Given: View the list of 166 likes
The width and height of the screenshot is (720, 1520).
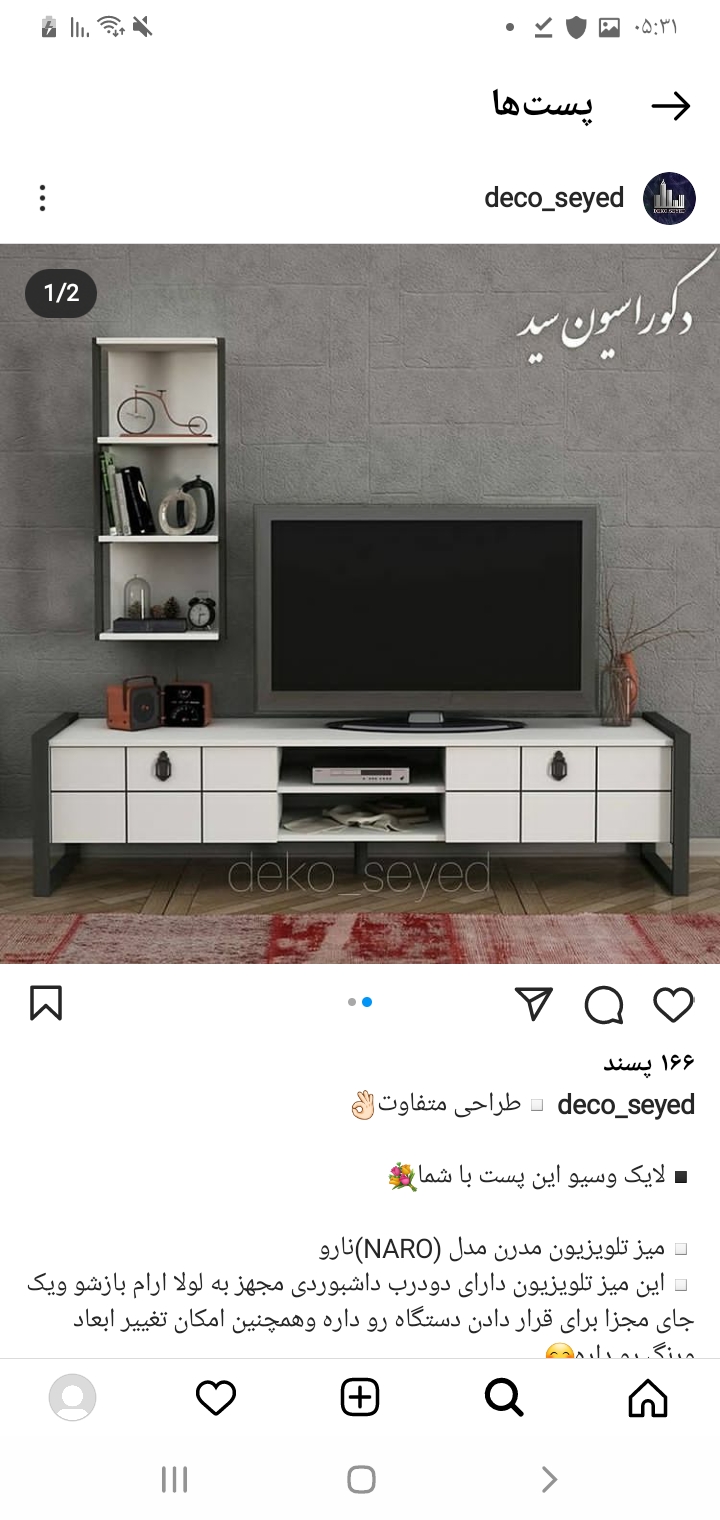Looking at the screenshot, I should pyautogui.click(x=648, y=1062).
